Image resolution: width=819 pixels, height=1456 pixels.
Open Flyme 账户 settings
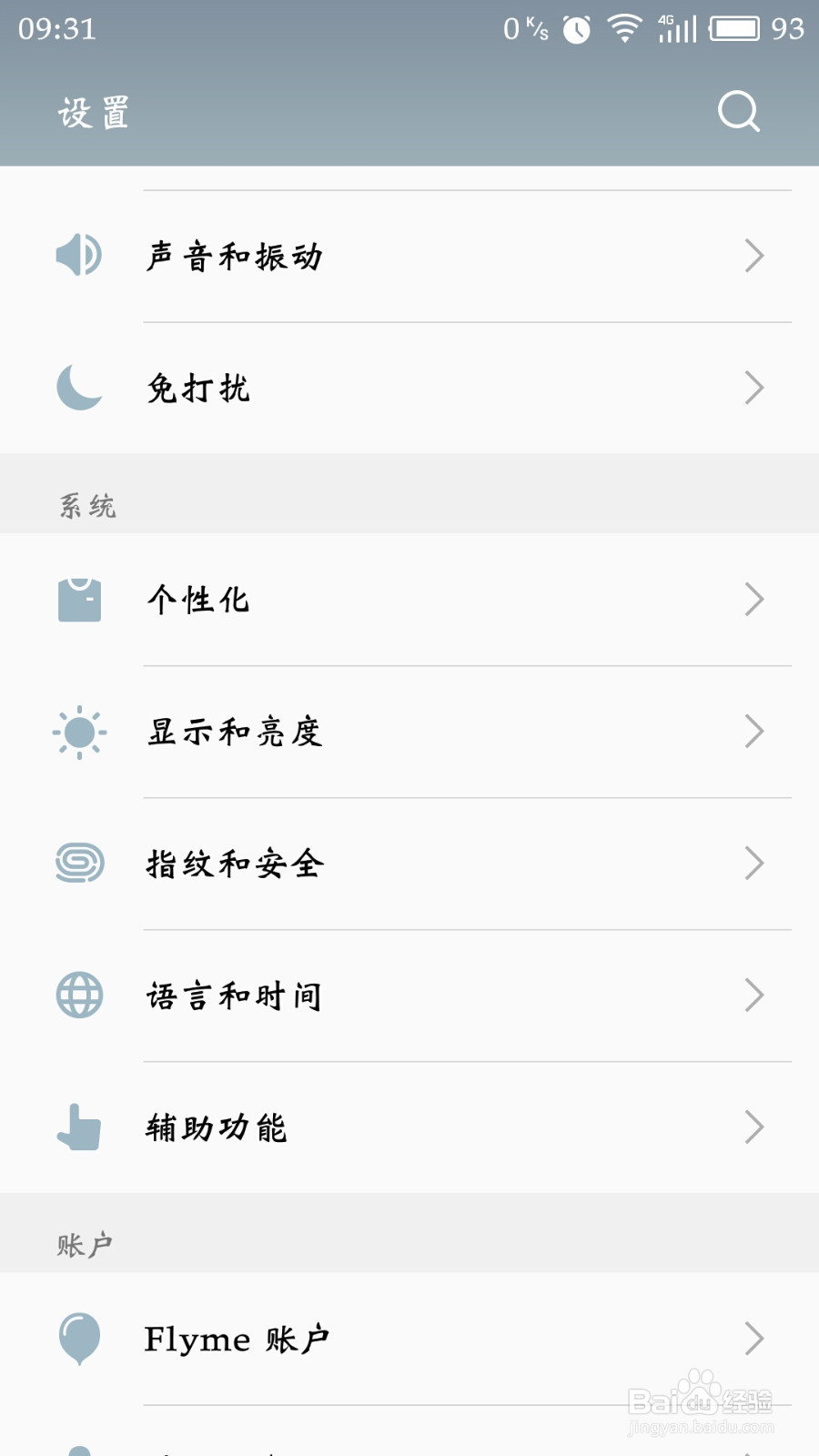[409, 1338]
